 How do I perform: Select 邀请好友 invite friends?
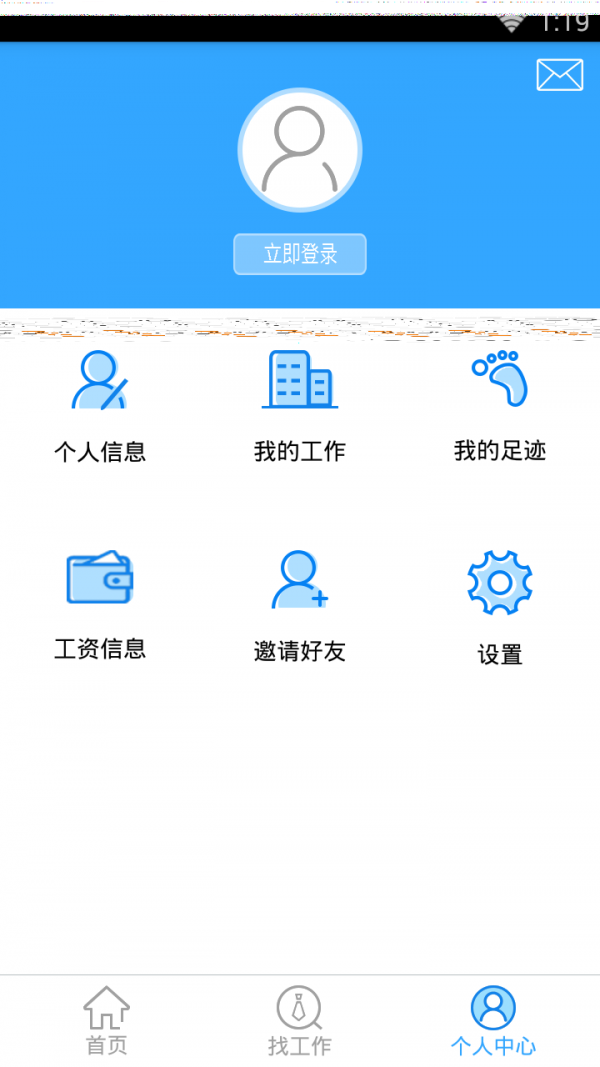pos(300,606)
